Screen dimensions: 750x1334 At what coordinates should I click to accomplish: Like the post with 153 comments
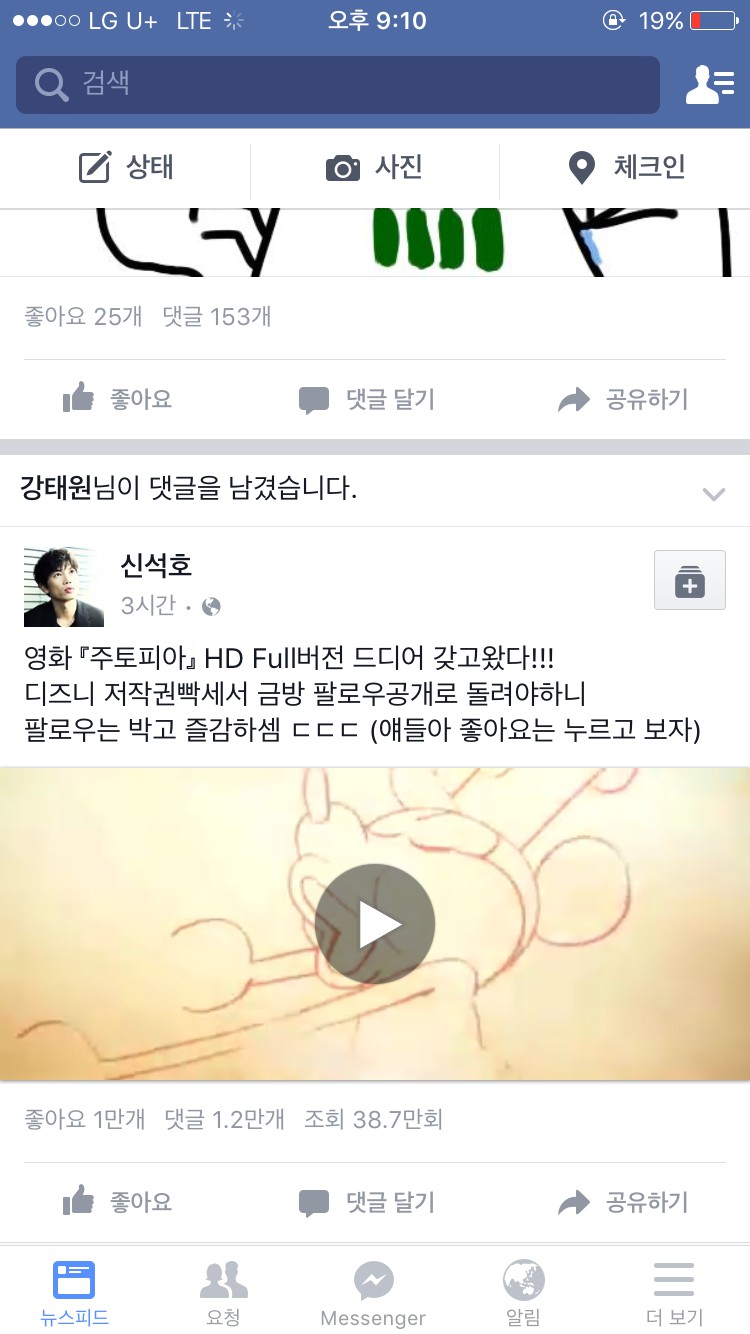(118, 400)
